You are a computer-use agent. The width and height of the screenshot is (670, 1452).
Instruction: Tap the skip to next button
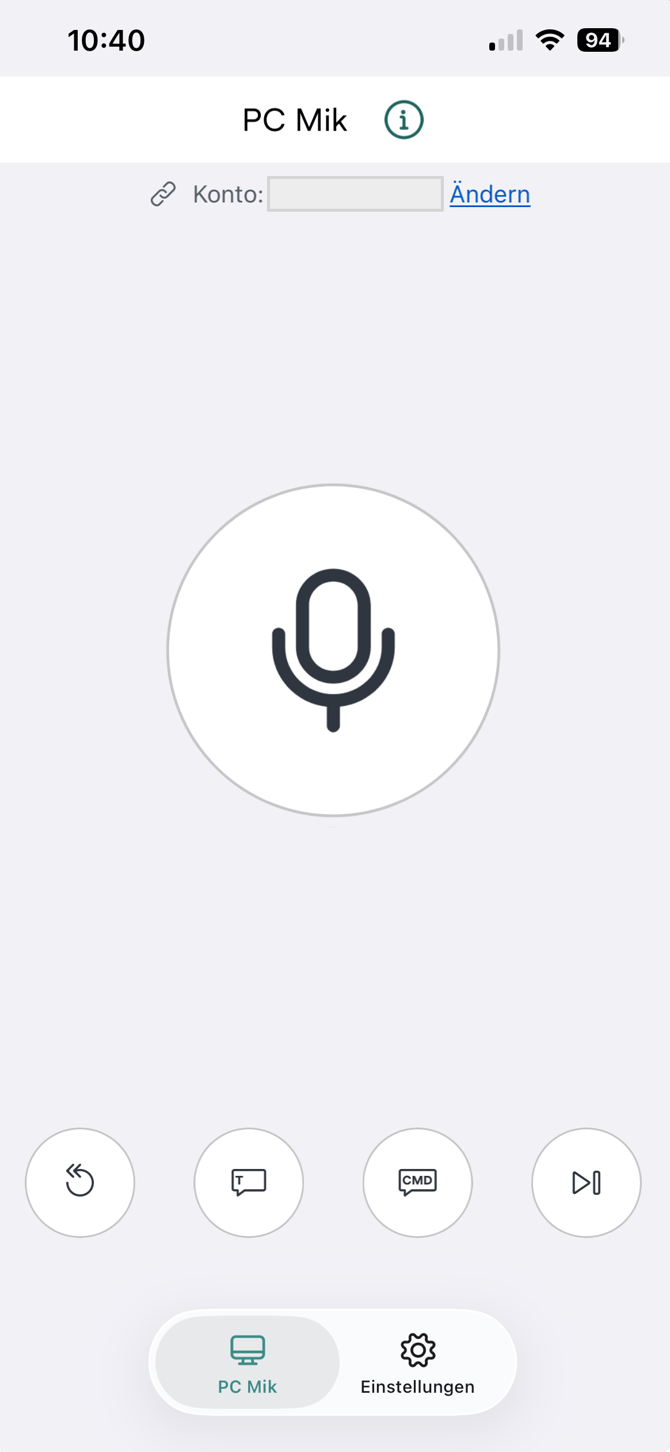tap(586, 1183)
